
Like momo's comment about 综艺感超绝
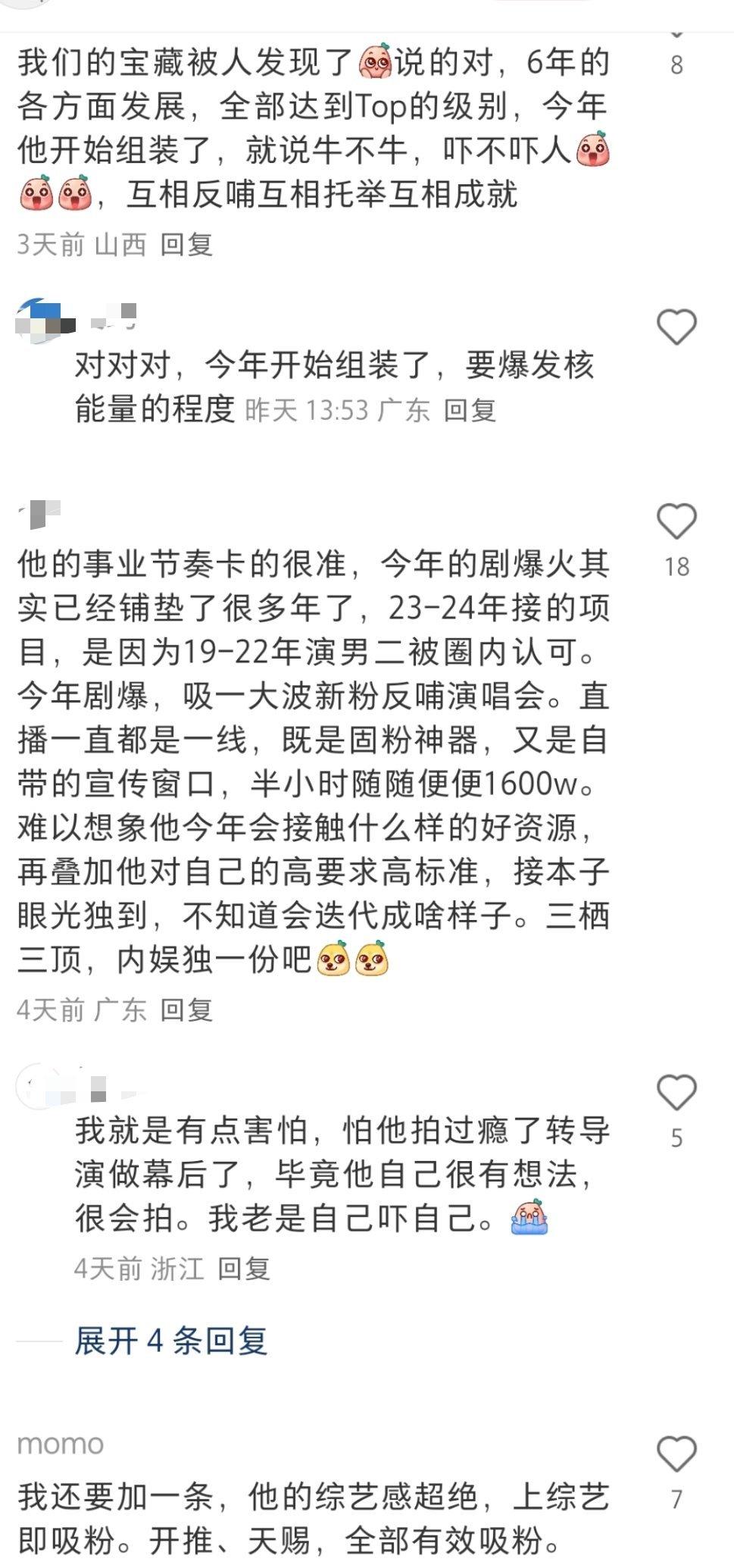[676, 1454]
